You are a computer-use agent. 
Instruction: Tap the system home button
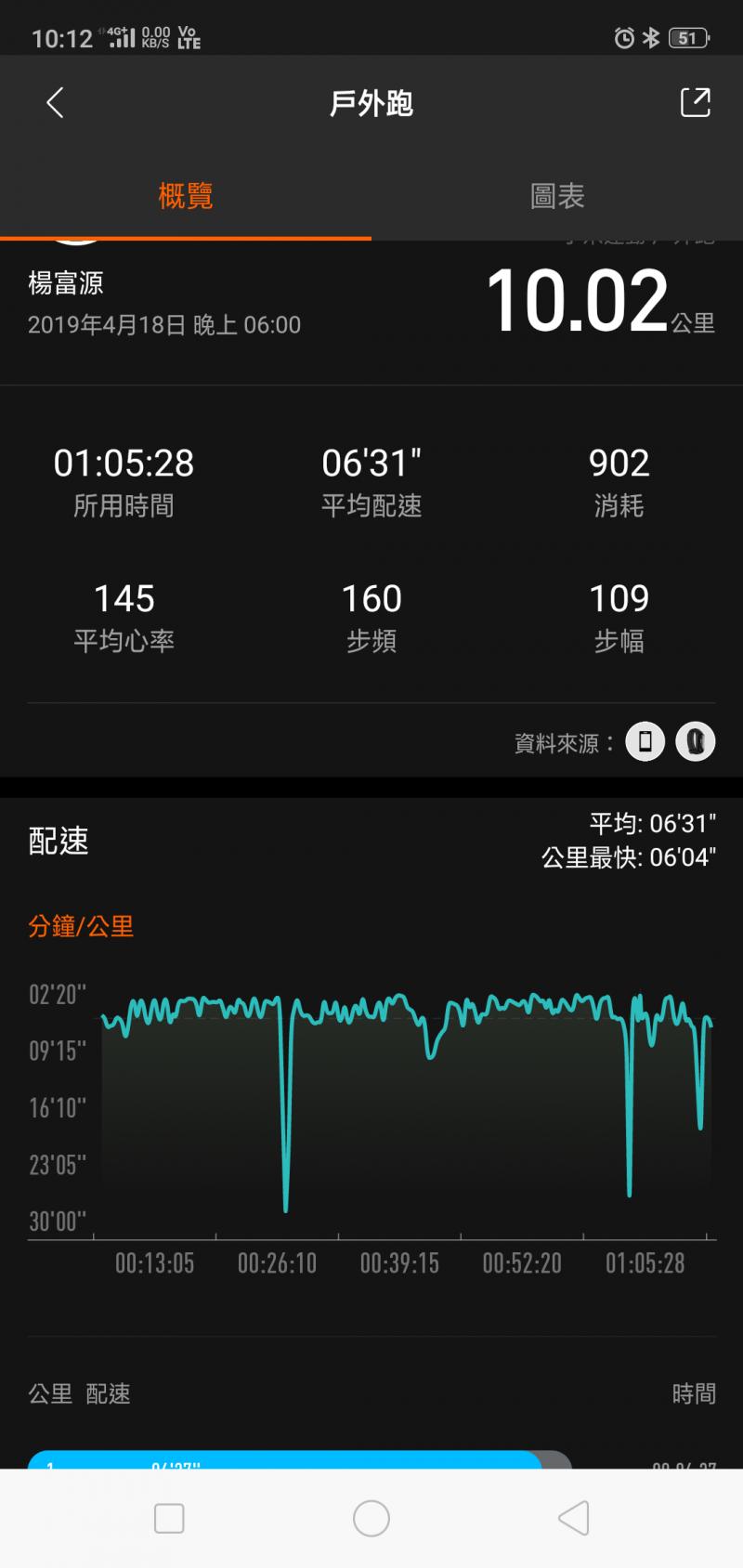click(x=371, y=1519)
